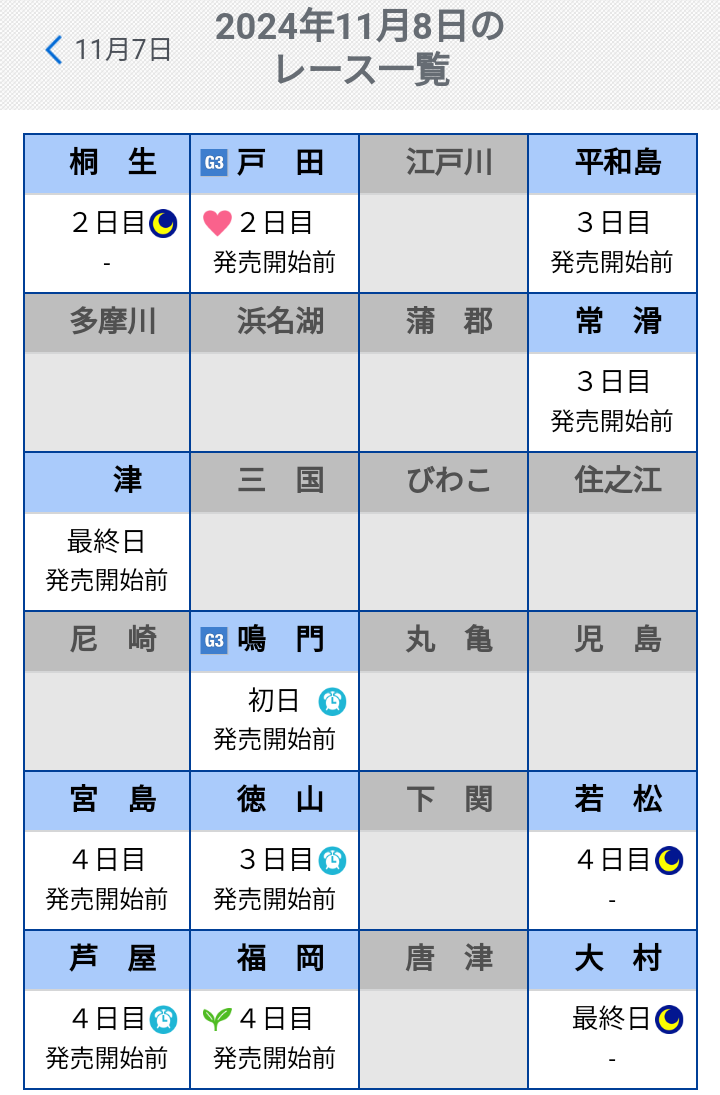View 芦屋 day 4 races
This screenshot has width=720, height=1095.
[x=107, y=1037]
